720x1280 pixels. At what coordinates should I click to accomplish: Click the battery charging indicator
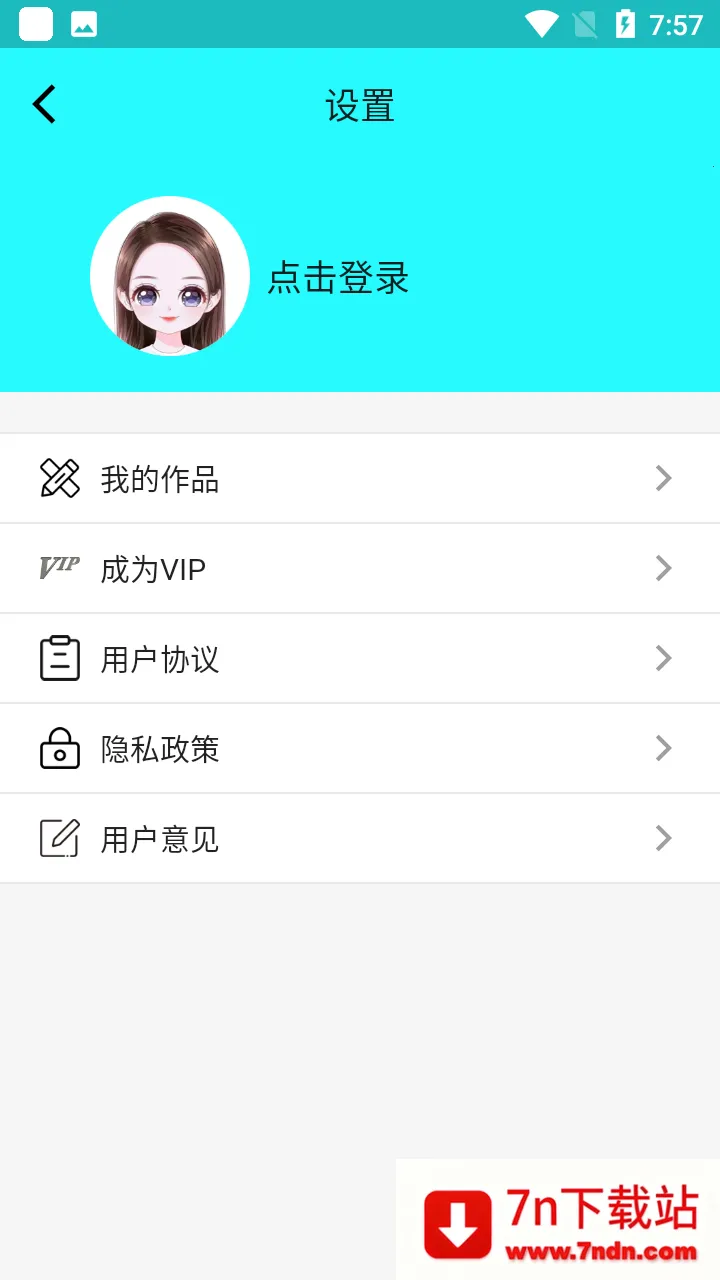click(x=627, y=23)
